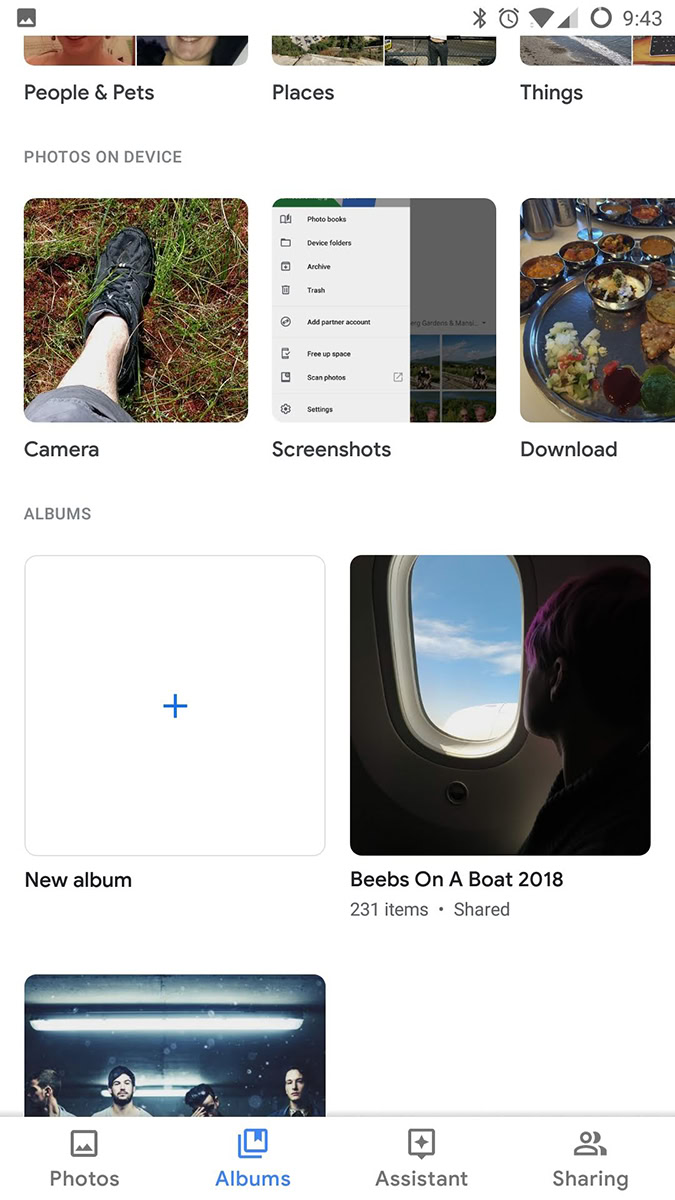The height and width of the screenshot is (1200, 675).
Task: Select the Albums tab
Action: 253,1158
